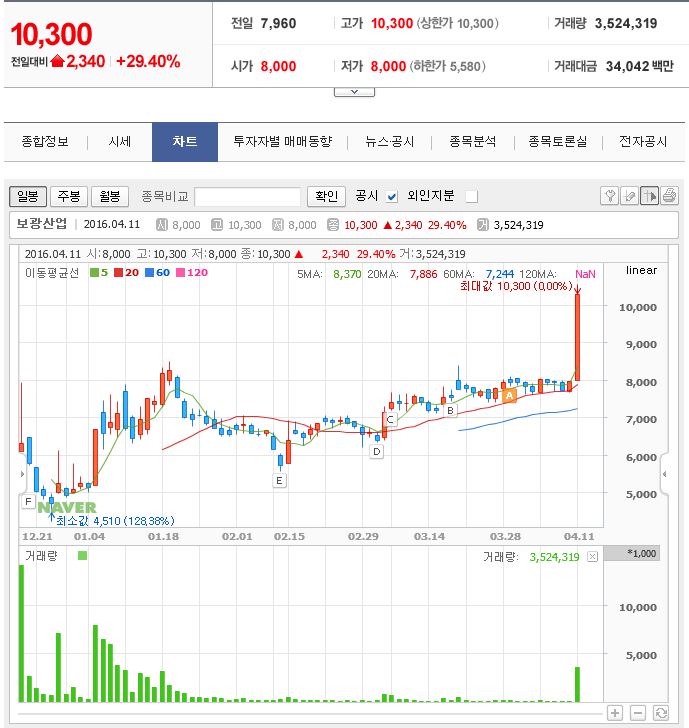Open 투자자별 매매동향 tab

click(x=282, y=142)
